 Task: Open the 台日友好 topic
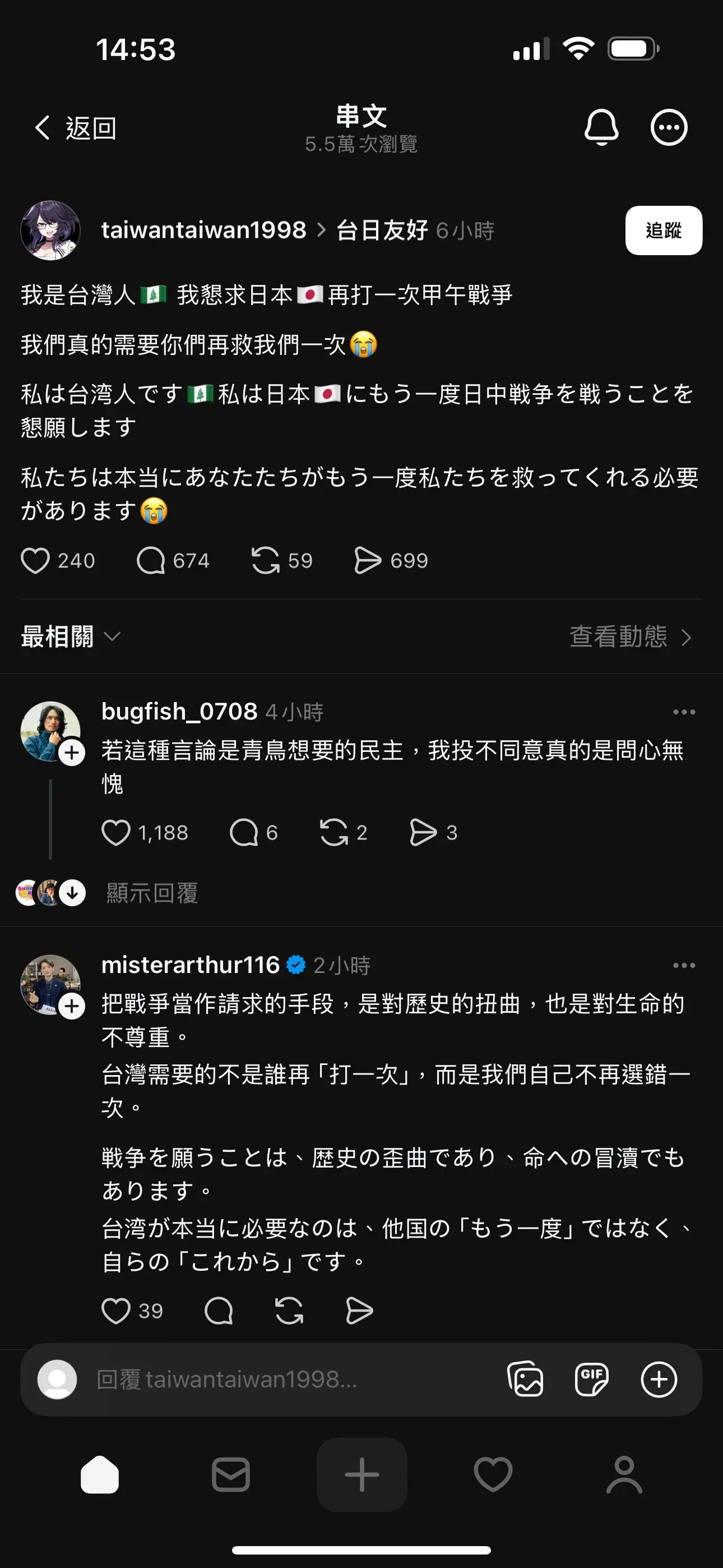point(382,230)
